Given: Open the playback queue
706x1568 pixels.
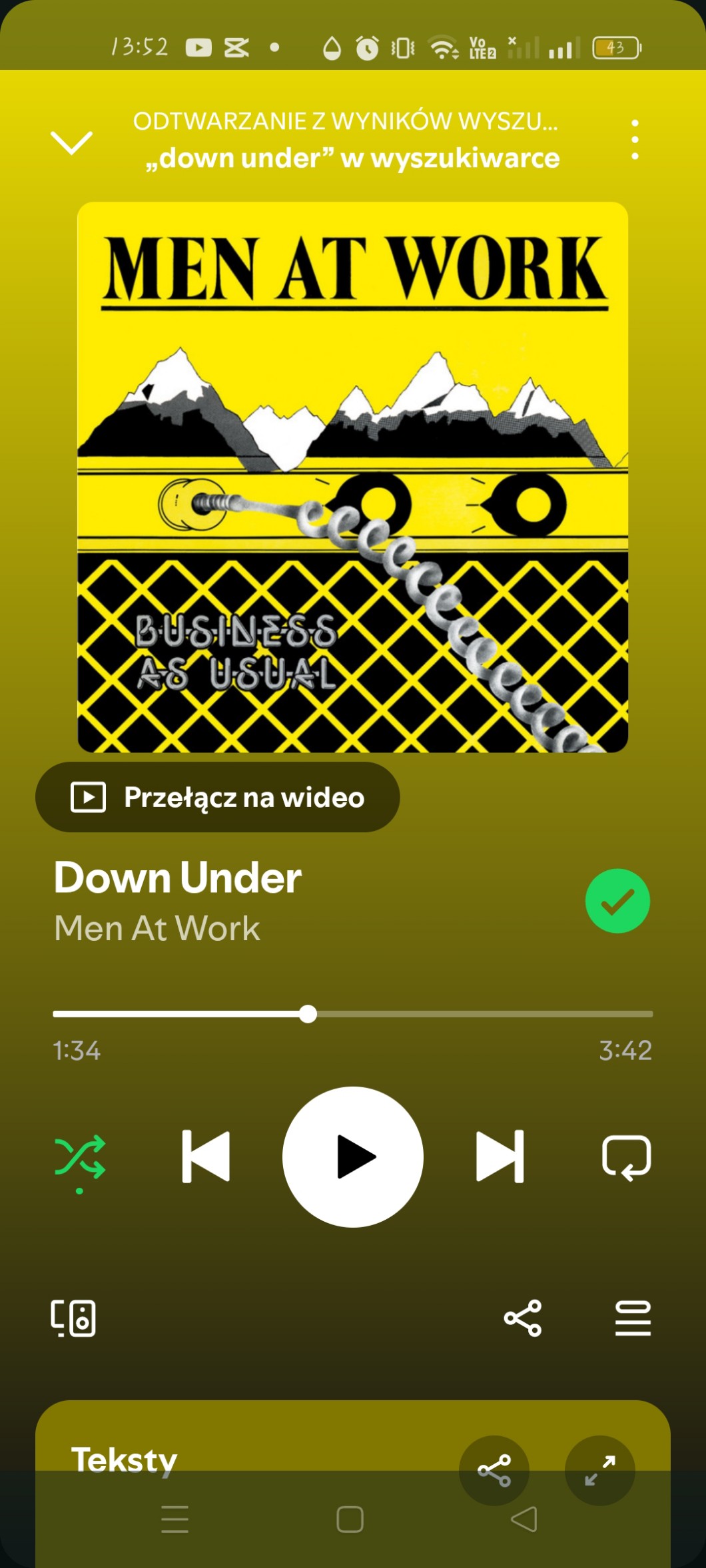Looking at the screenshot, I should (x=633, y=1318).
